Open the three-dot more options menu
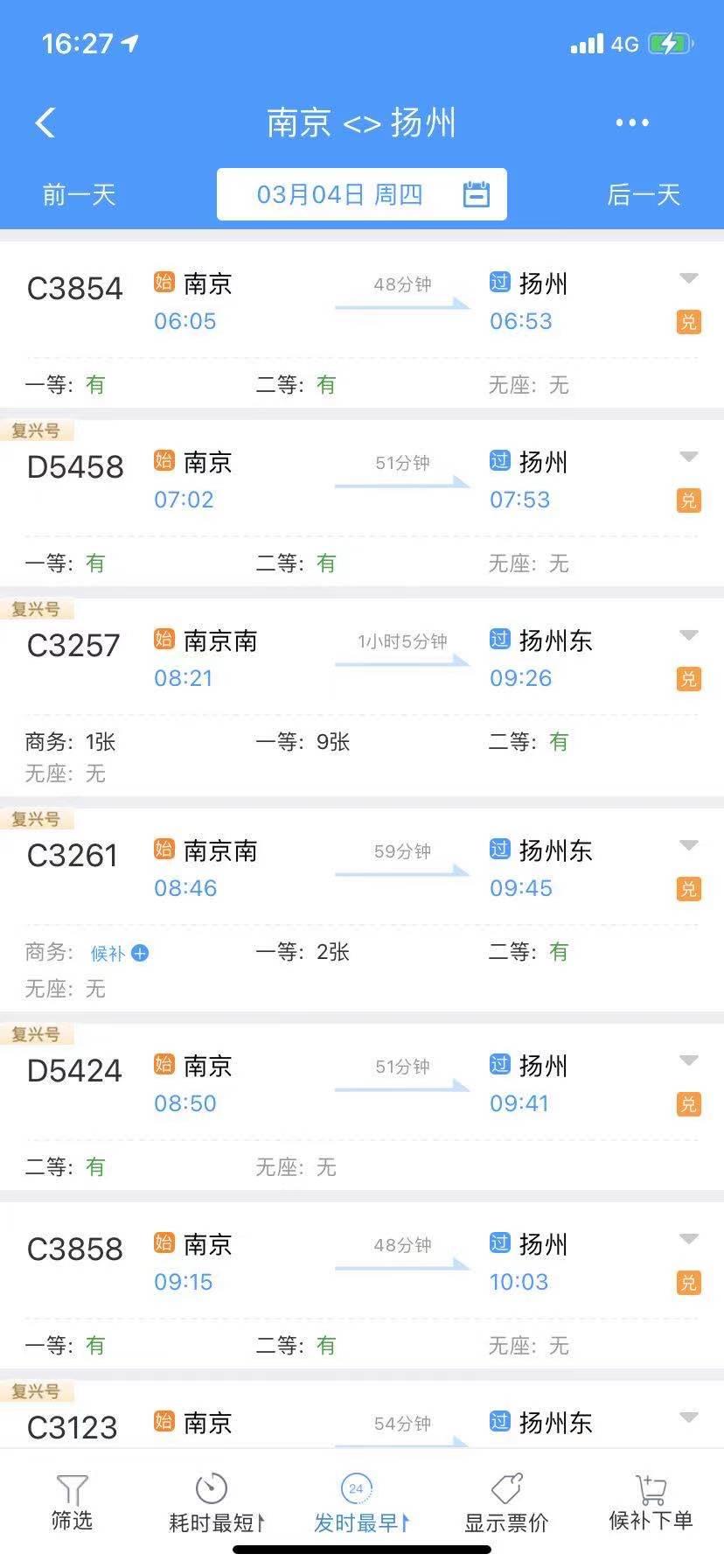Screen dimensions: 724x1568 coord(631,122)
